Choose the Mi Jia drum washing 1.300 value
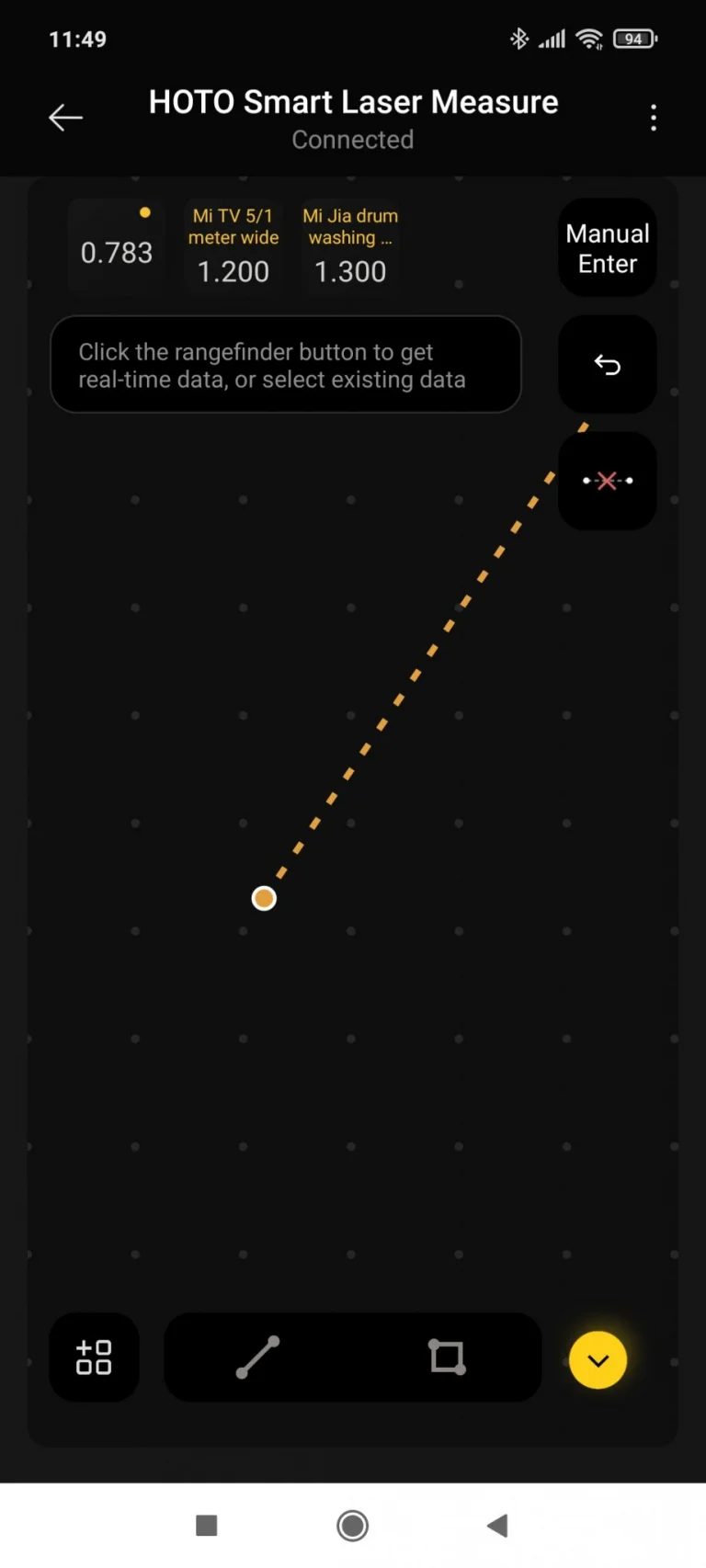Viewport: 706px width, 1568px height. (x=350, y=246)
